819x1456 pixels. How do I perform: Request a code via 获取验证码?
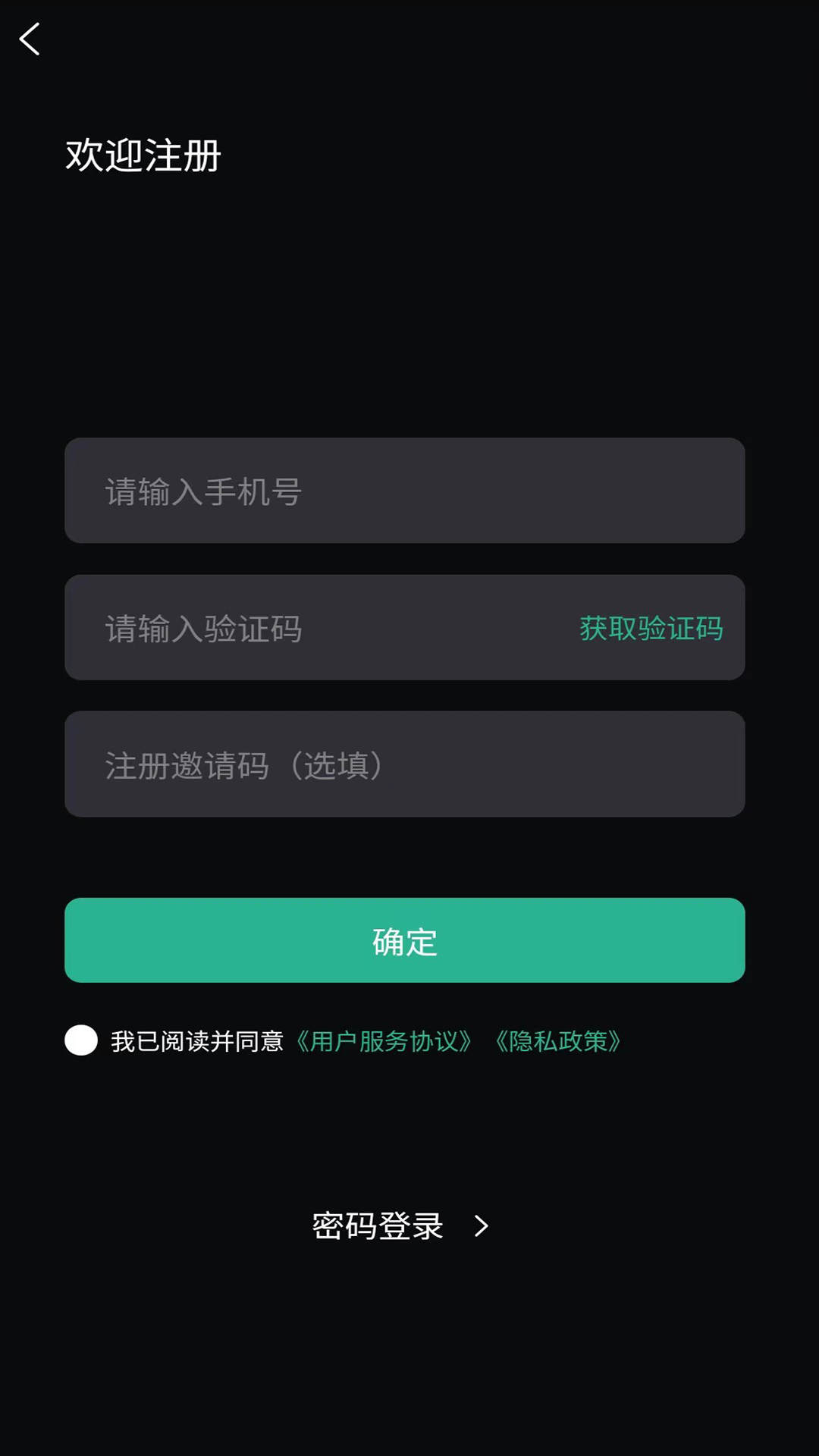point(651,628)
